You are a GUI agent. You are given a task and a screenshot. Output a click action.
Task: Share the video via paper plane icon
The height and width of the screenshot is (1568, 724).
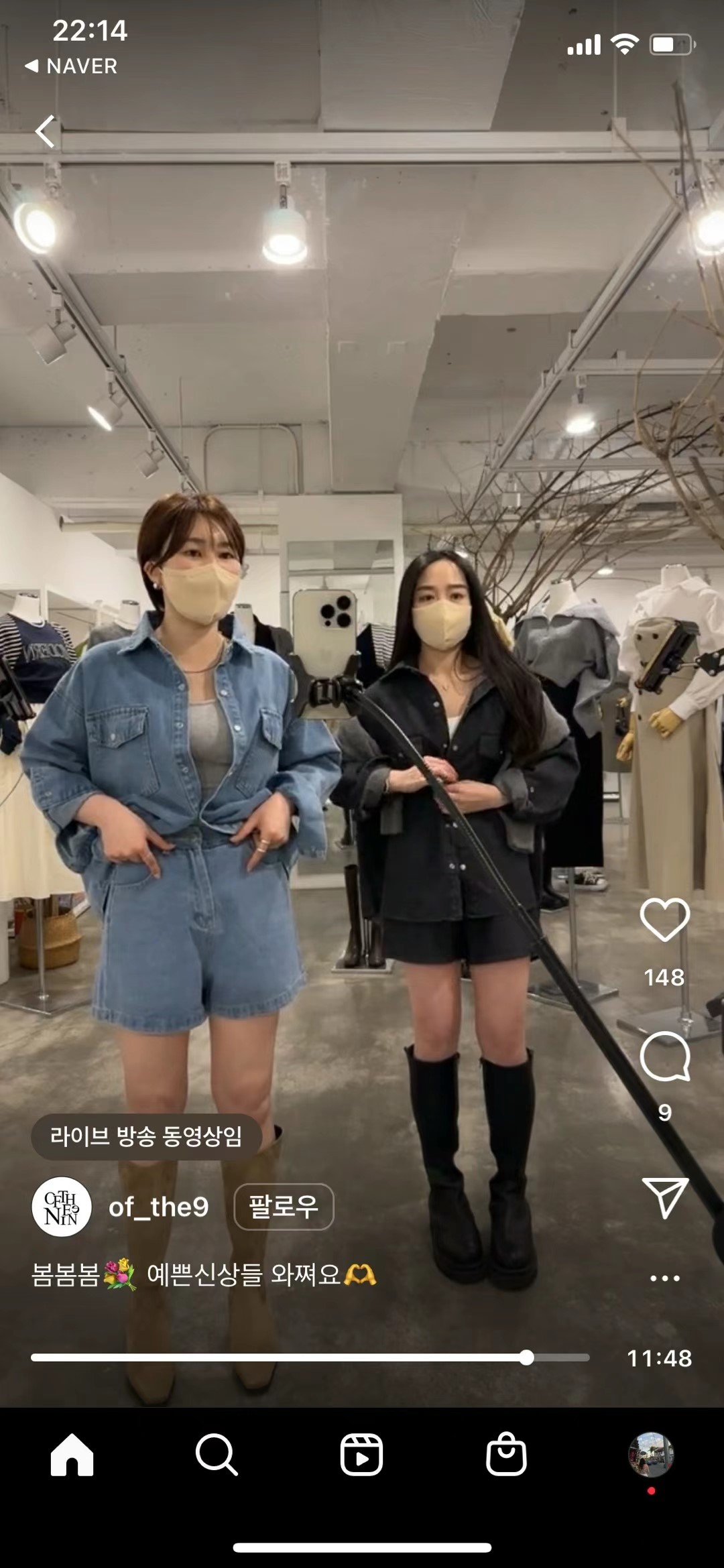point(664,1197)
